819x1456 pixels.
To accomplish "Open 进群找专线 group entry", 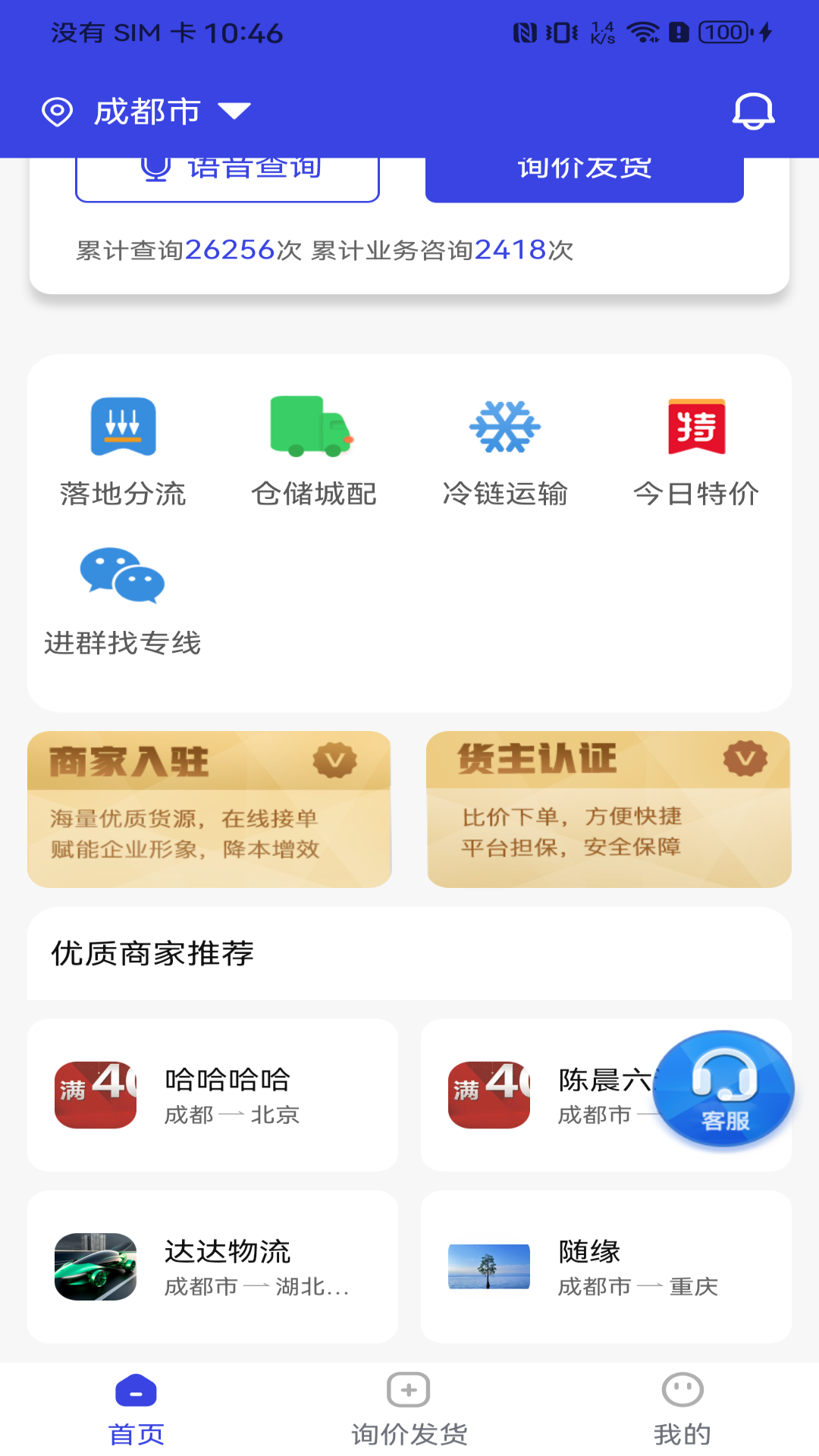I will pyautogui.click(x=123, y=601).
